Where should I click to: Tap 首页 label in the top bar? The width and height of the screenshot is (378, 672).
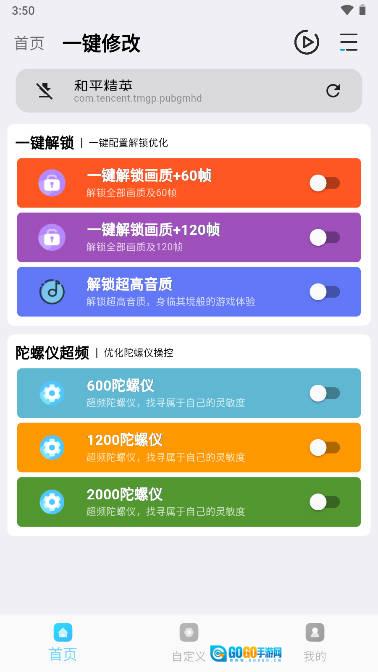[x=29, y=43]
